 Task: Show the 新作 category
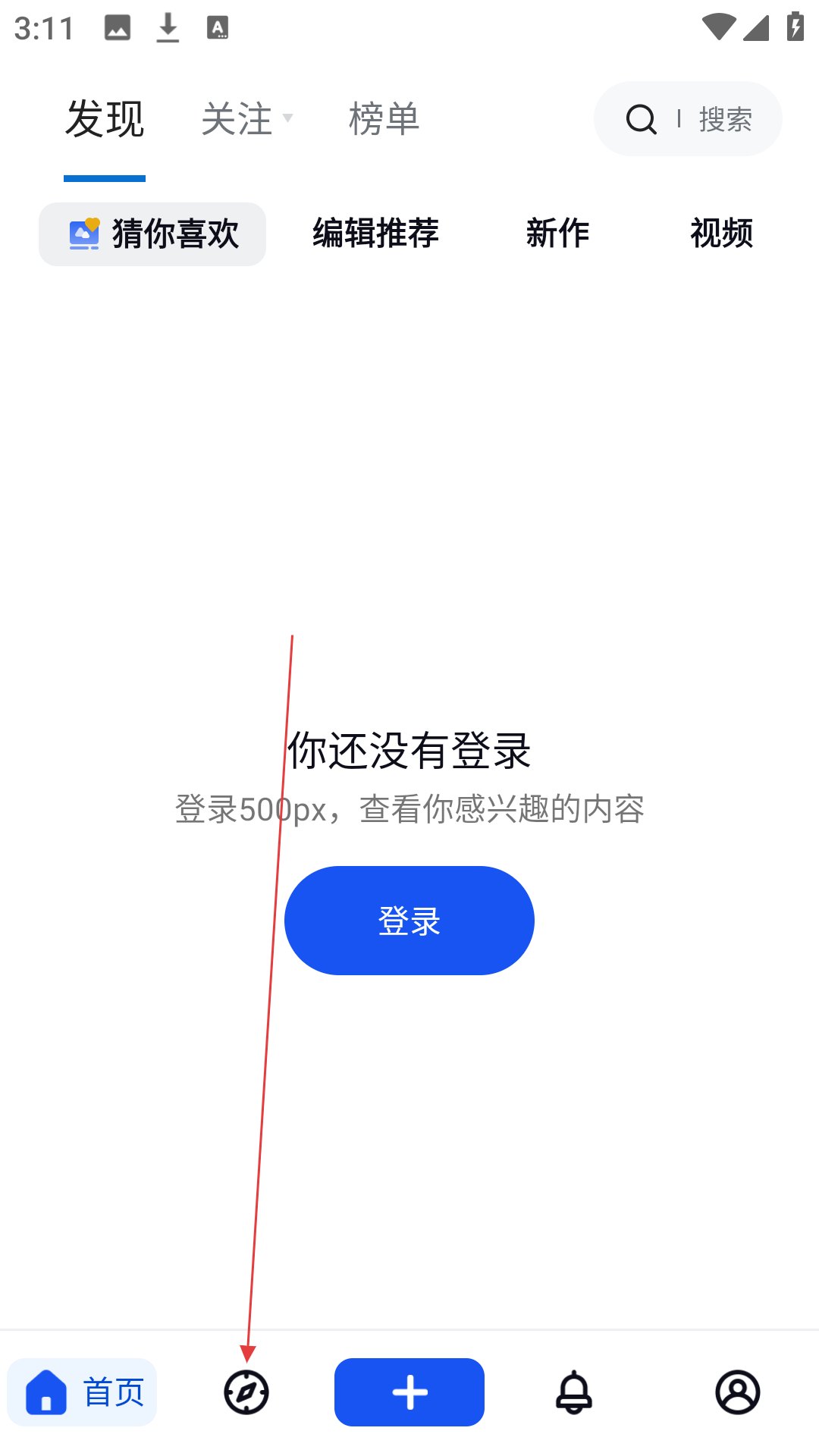click(x=557, y=234)
